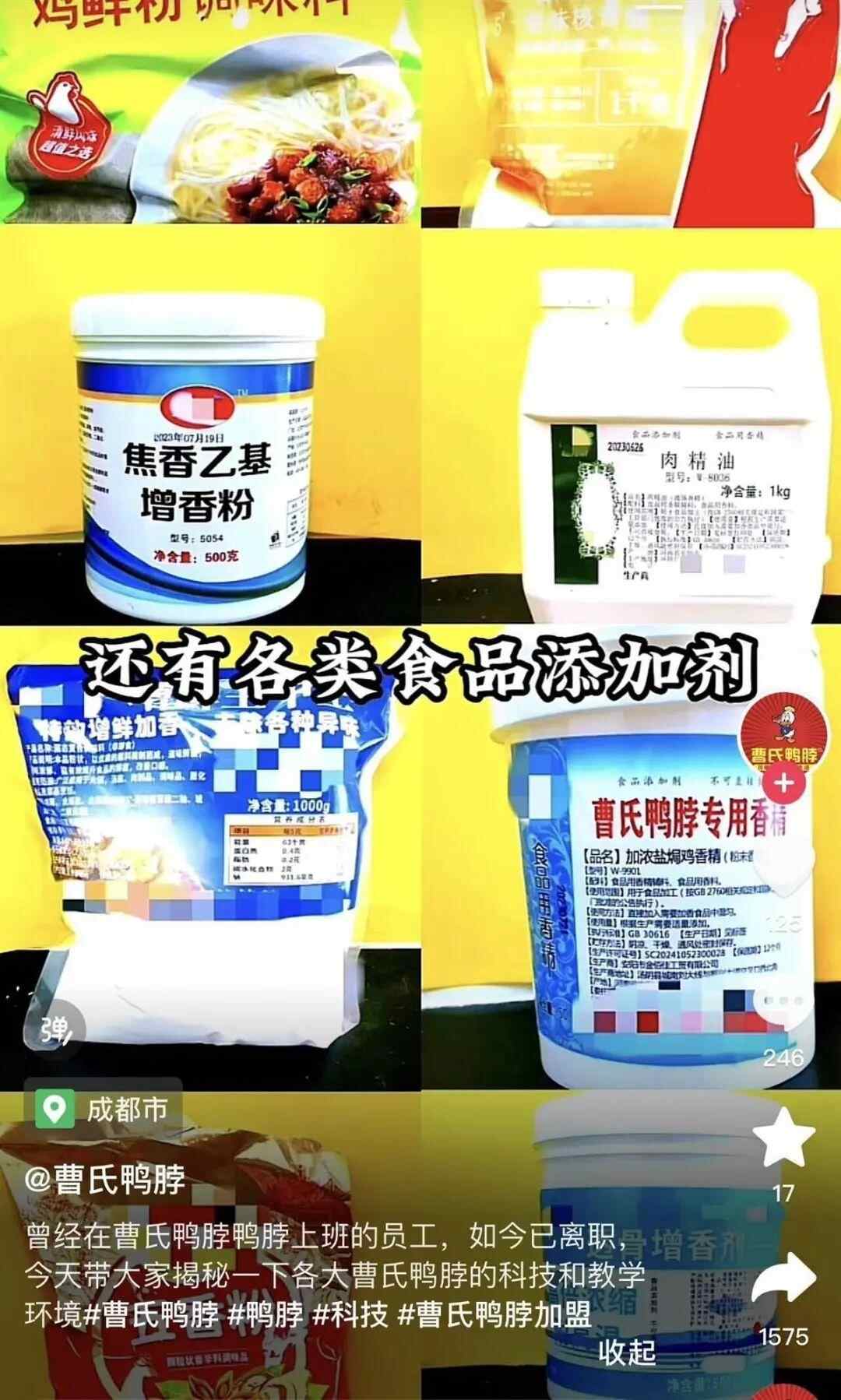Open the #曹氏鸭脖加盟 hashtag

click(494, 1315)
